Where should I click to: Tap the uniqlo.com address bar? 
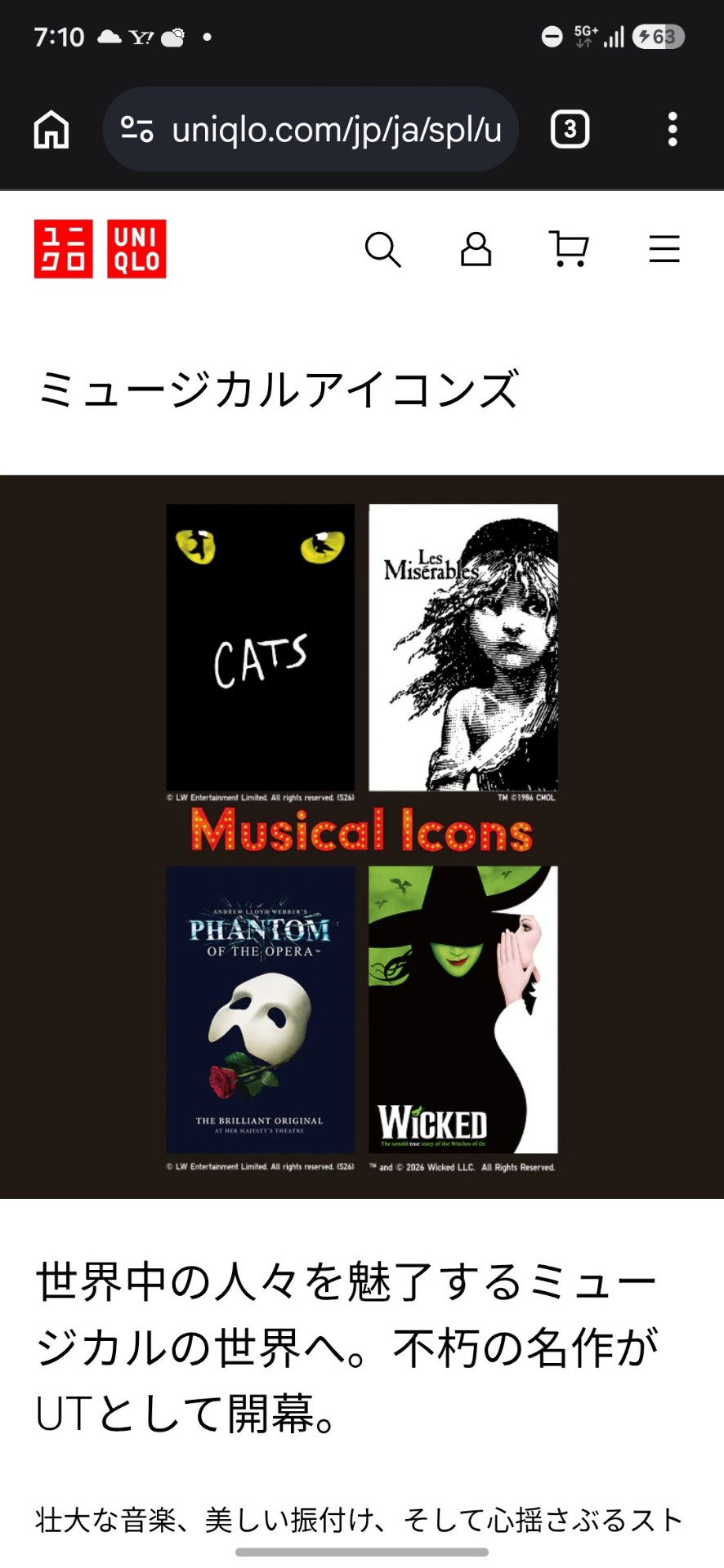coord(311,129)
